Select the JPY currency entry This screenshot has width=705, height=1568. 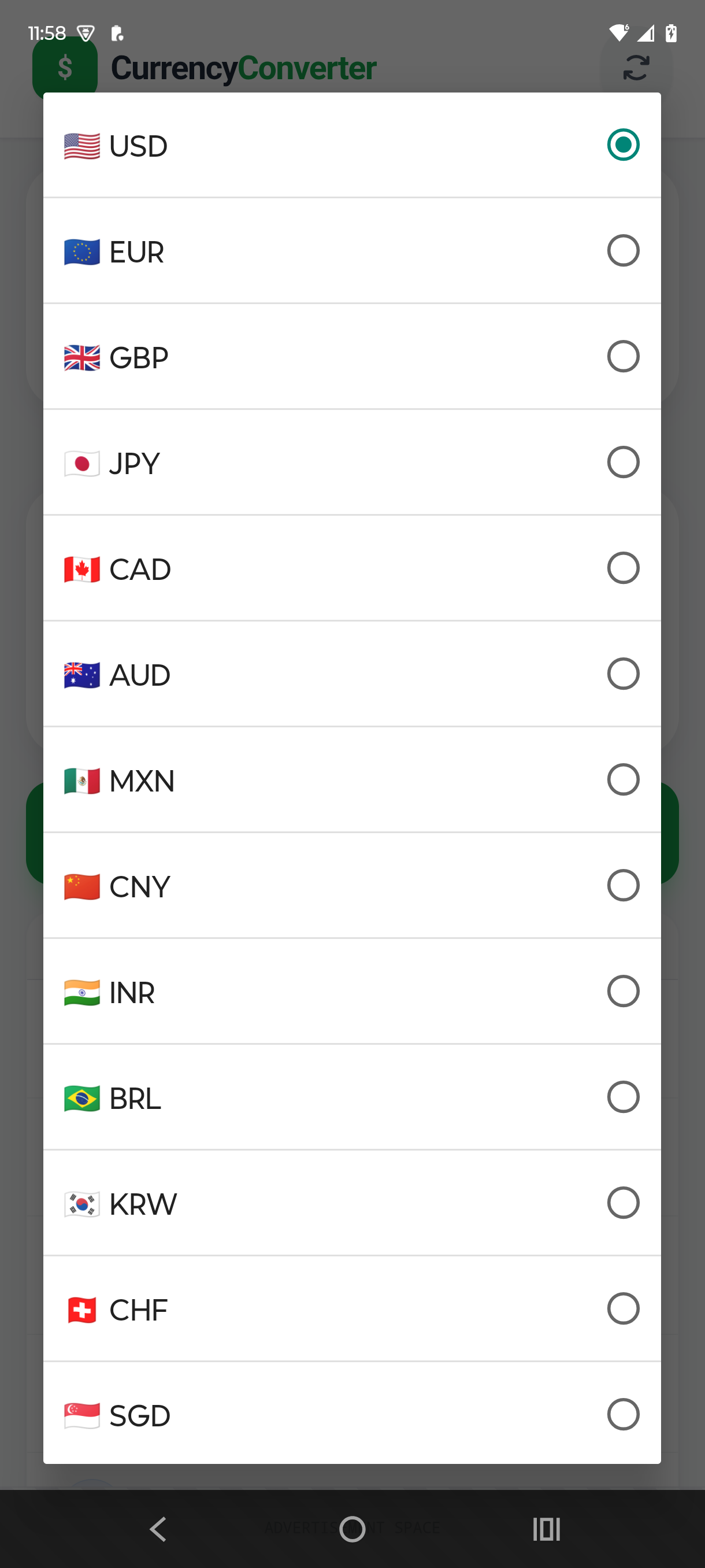[x=351, y=463]
